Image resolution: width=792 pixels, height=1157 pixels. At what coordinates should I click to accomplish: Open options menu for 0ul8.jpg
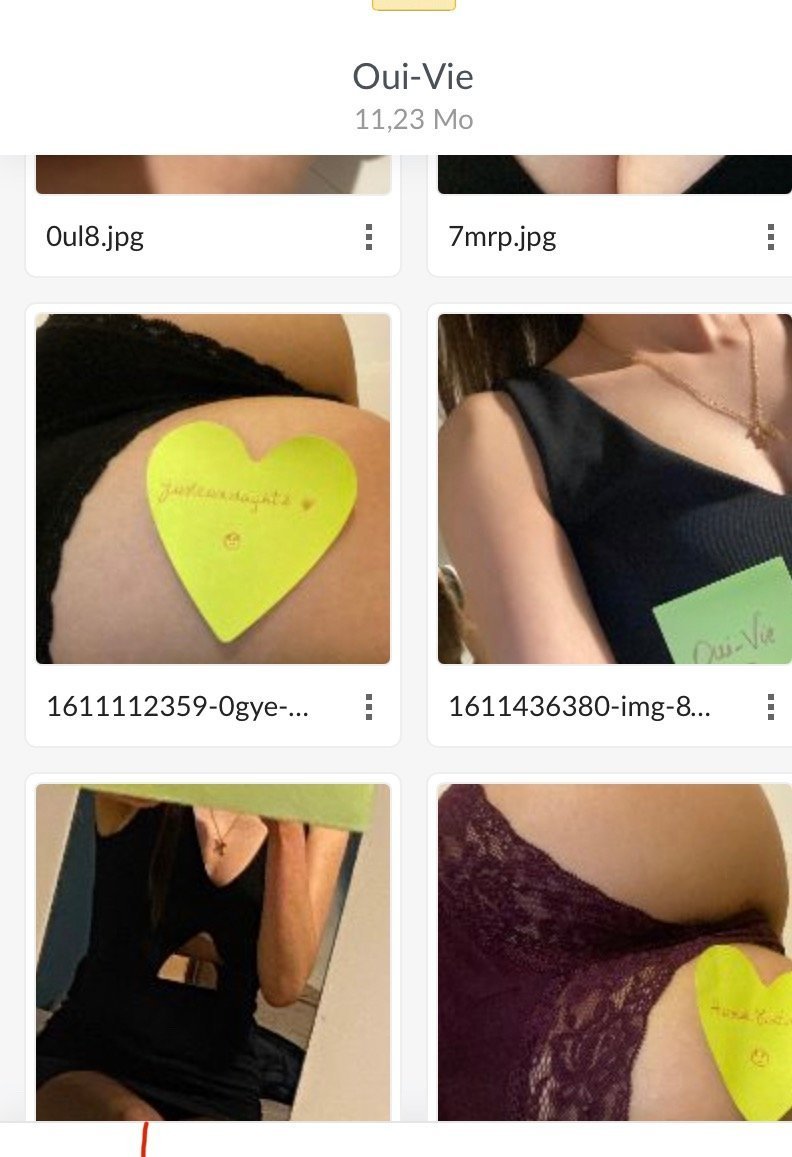[x=369, y=237]
